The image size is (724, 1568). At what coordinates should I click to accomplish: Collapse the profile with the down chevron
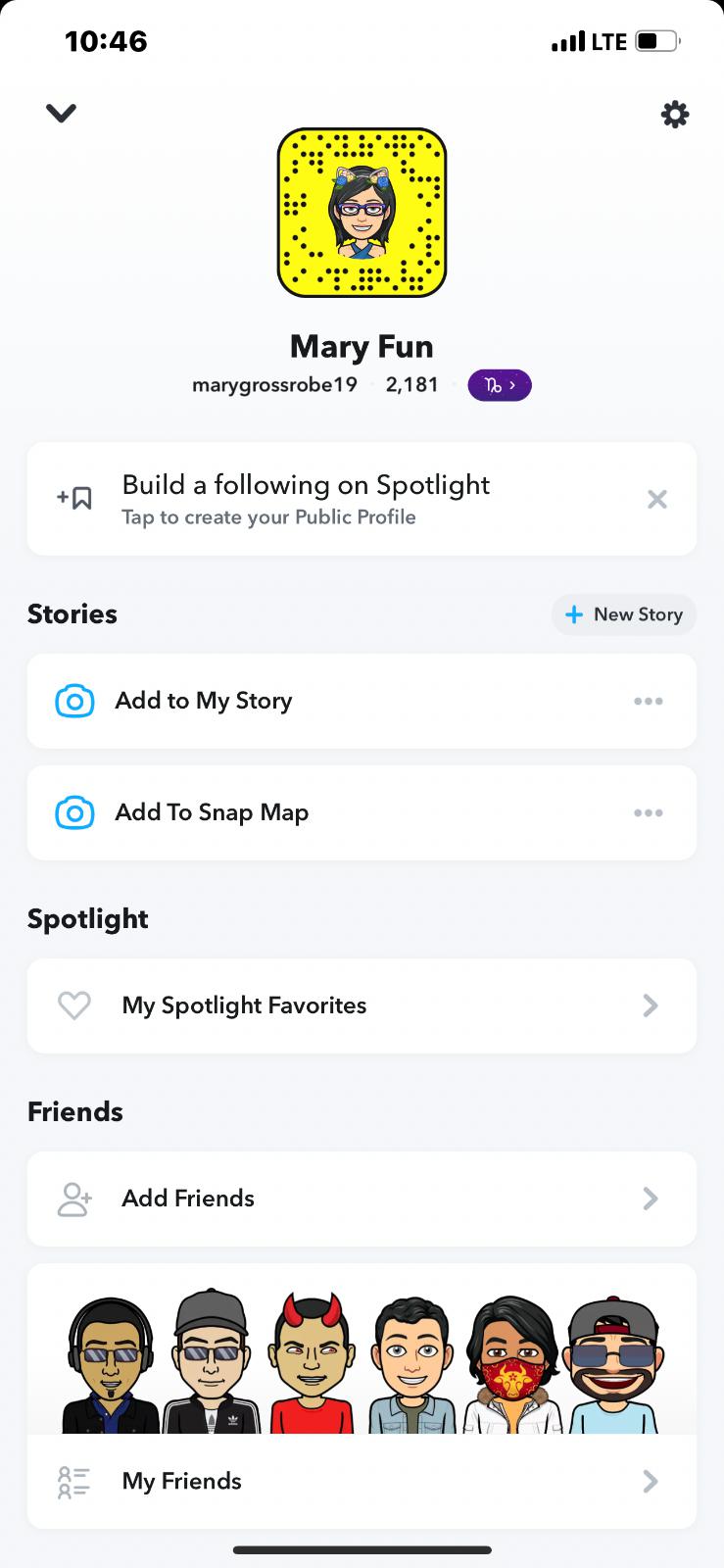coord(61,114)
